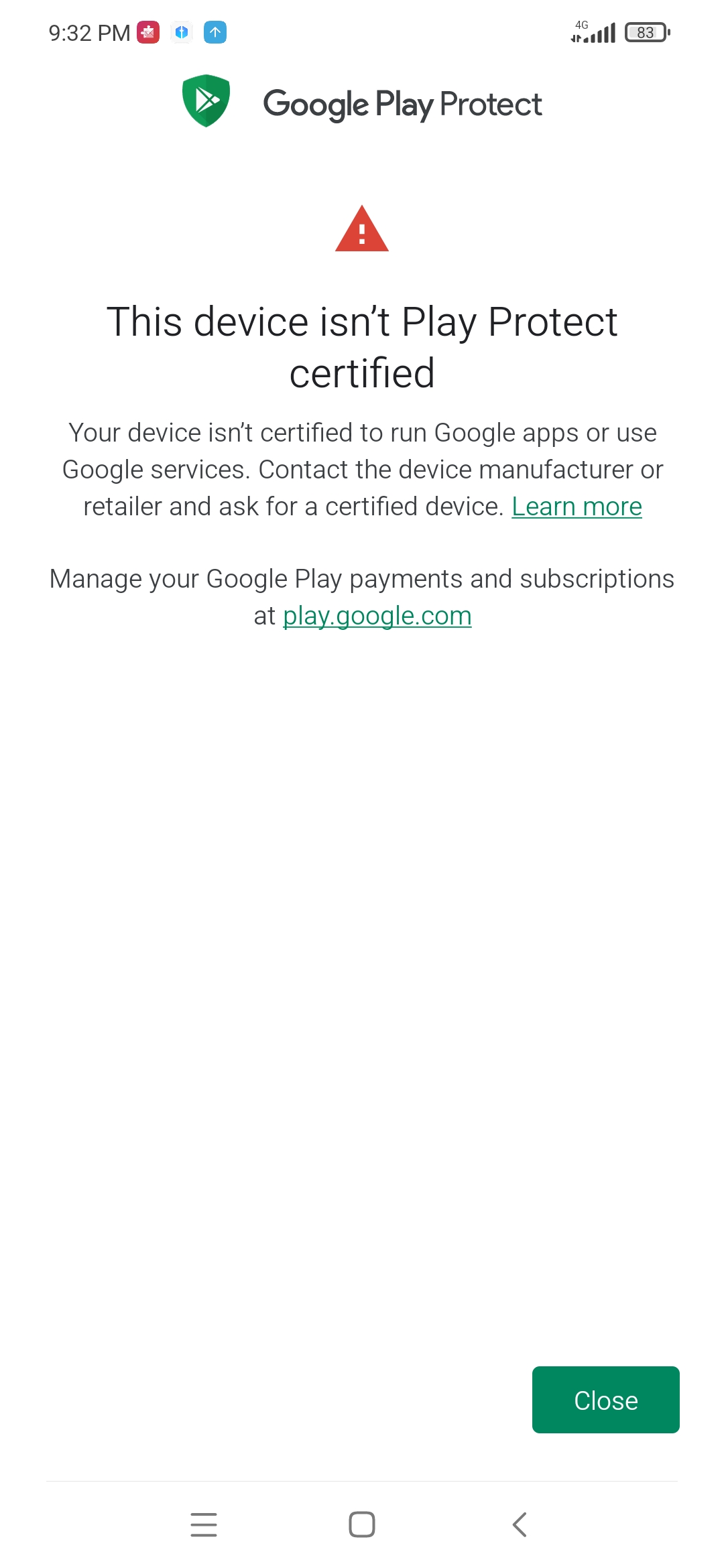724x1568 pixels.
Task: Open the Learn more link
Action: click(577, 507)
